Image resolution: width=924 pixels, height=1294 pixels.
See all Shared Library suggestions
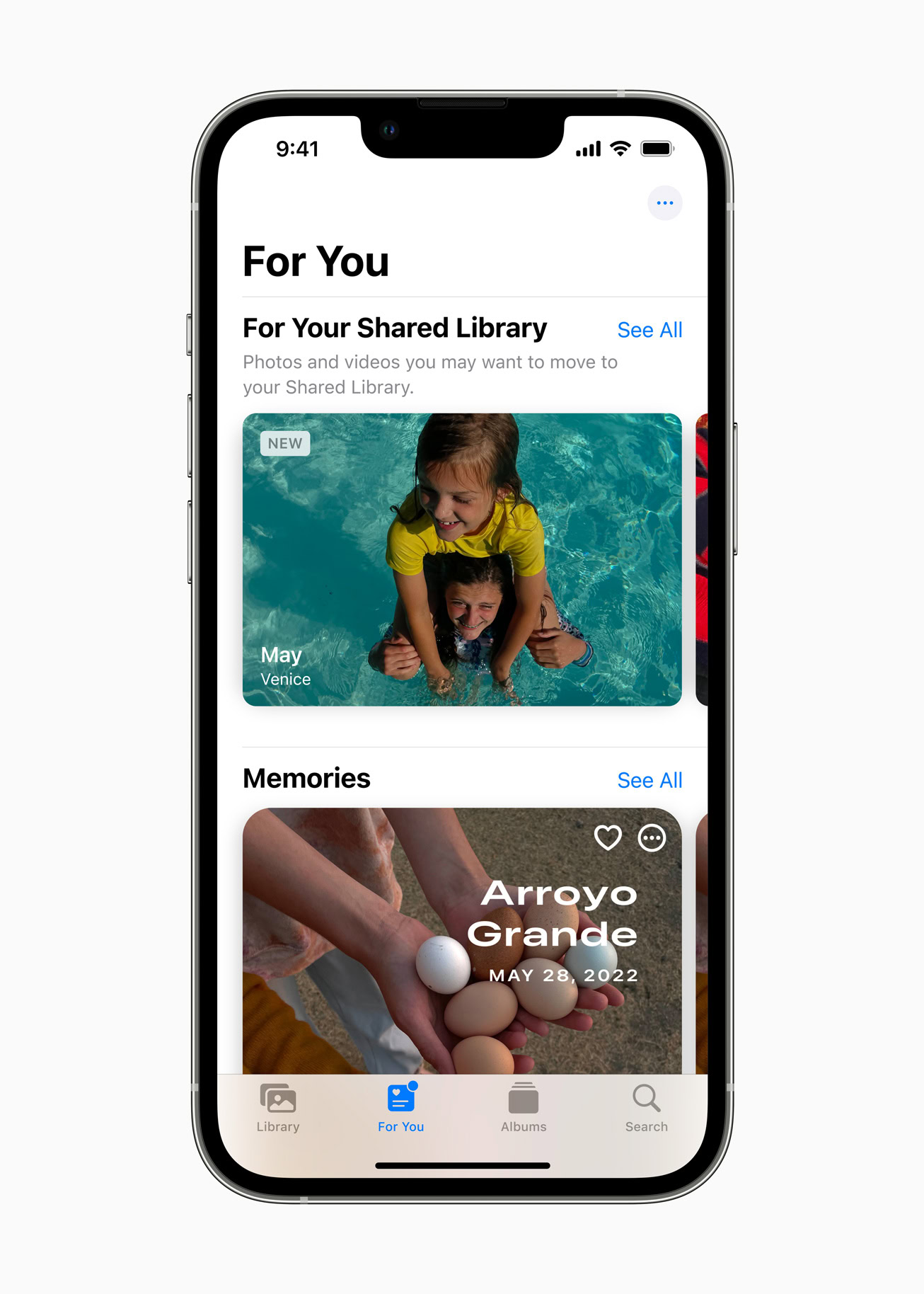tap(649, 330)
